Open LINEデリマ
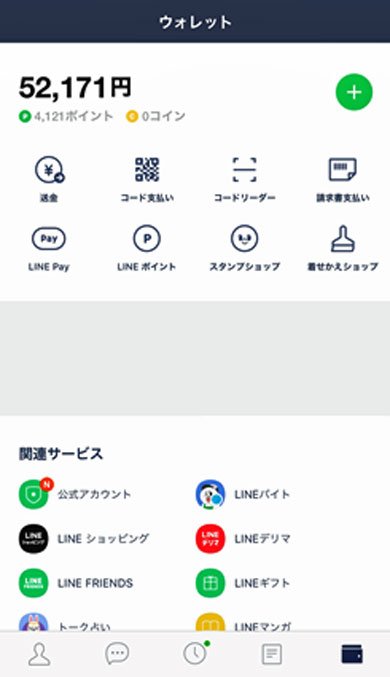 point(243,539)
